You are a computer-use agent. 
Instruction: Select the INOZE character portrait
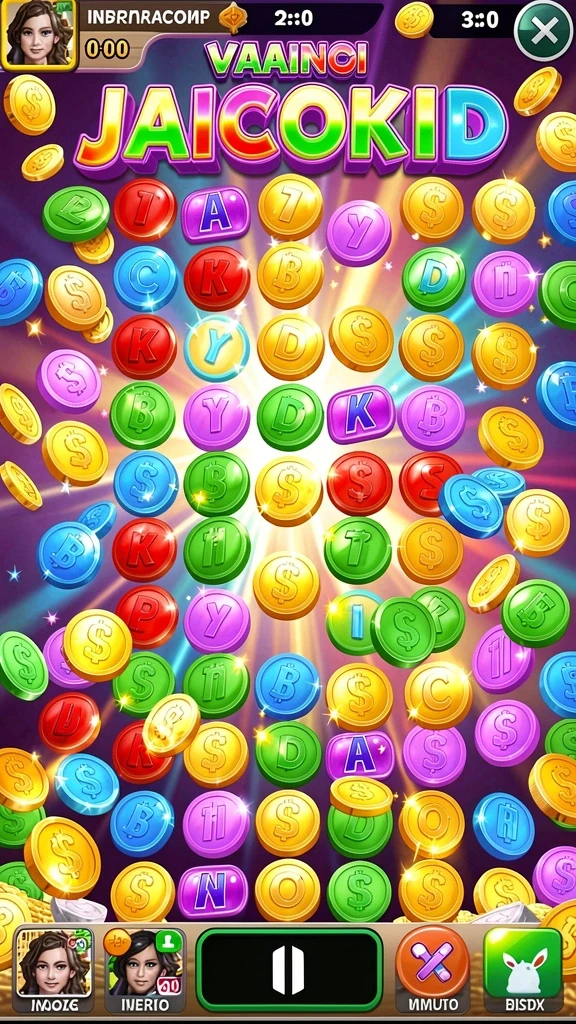pyautogui.click(x=54, y=969)
